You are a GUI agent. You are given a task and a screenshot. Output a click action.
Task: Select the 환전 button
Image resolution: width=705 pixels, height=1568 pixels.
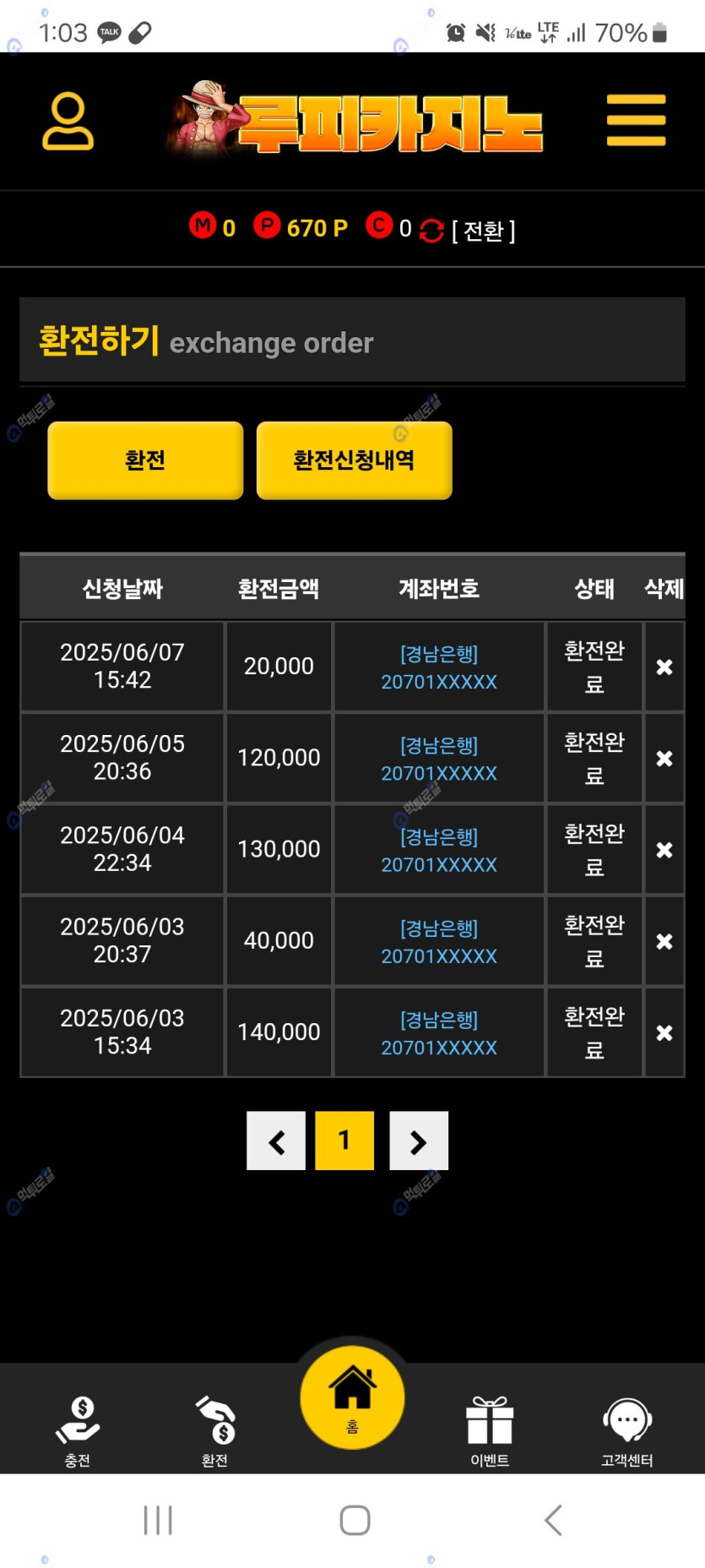[145, 460]
